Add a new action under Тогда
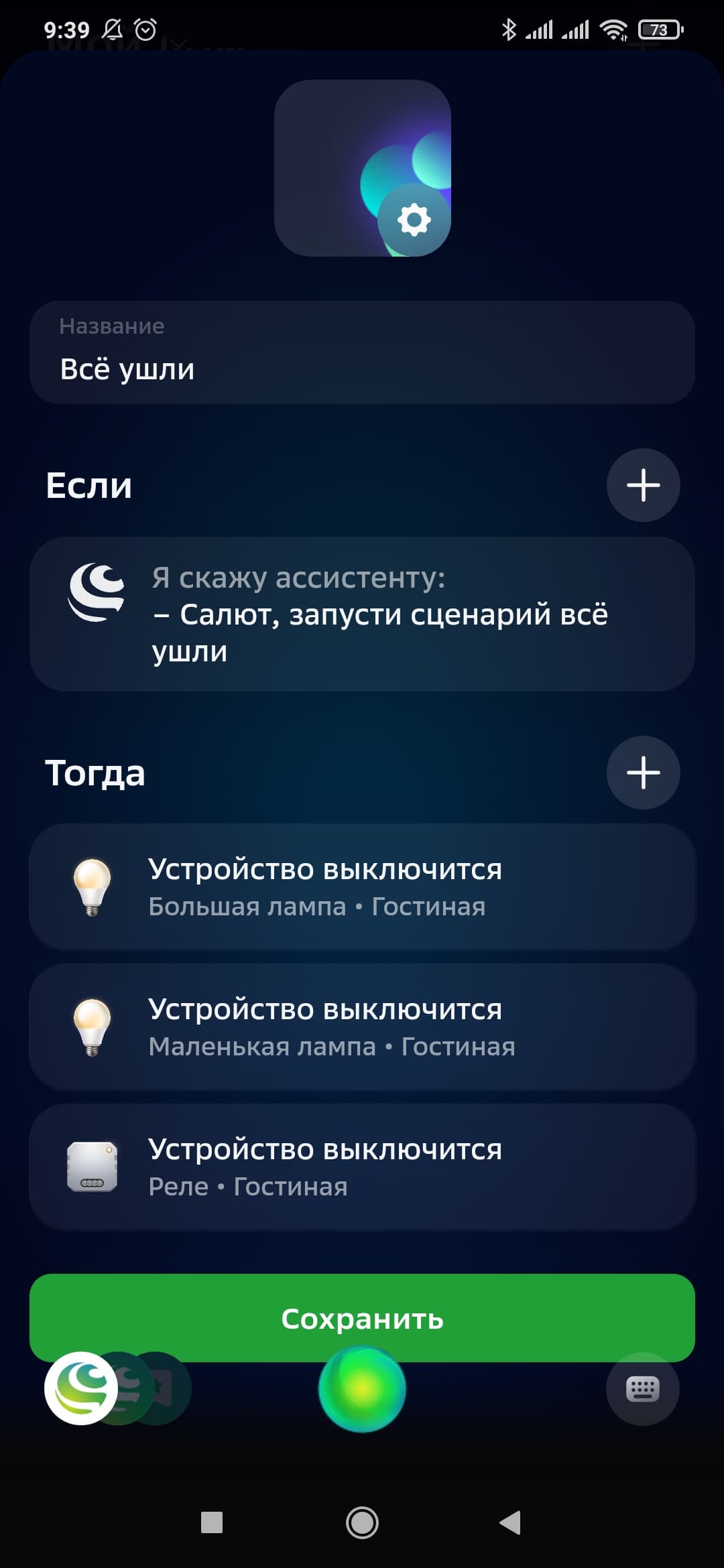This screenshot has height=1568, width=724. click(643, 773)
